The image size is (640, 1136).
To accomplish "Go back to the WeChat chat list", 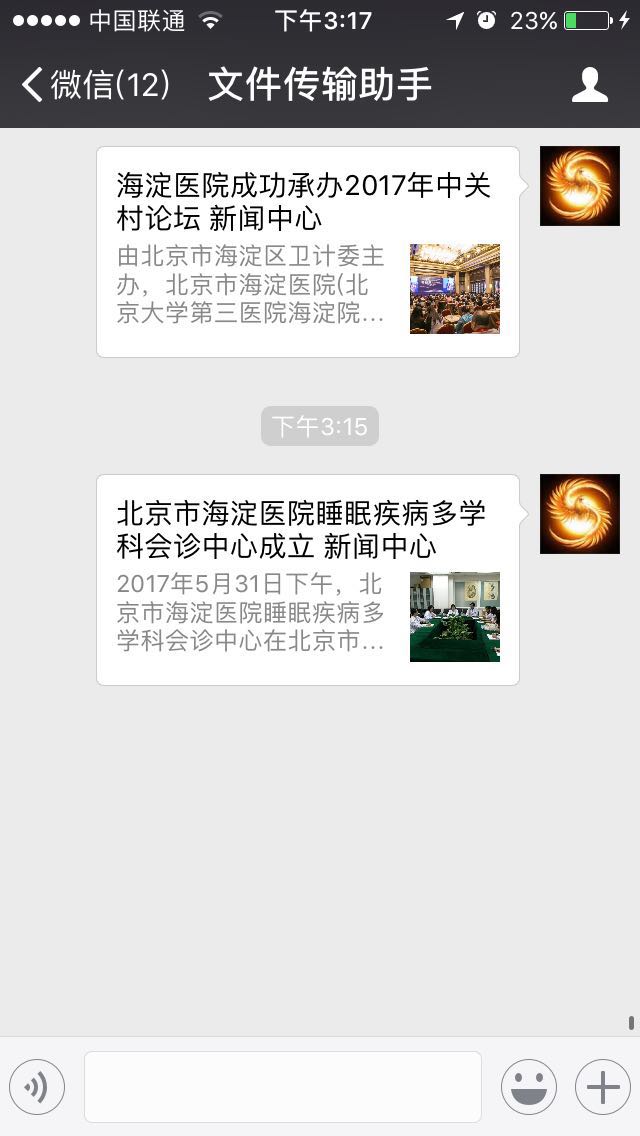I will [x=95, y=85].
